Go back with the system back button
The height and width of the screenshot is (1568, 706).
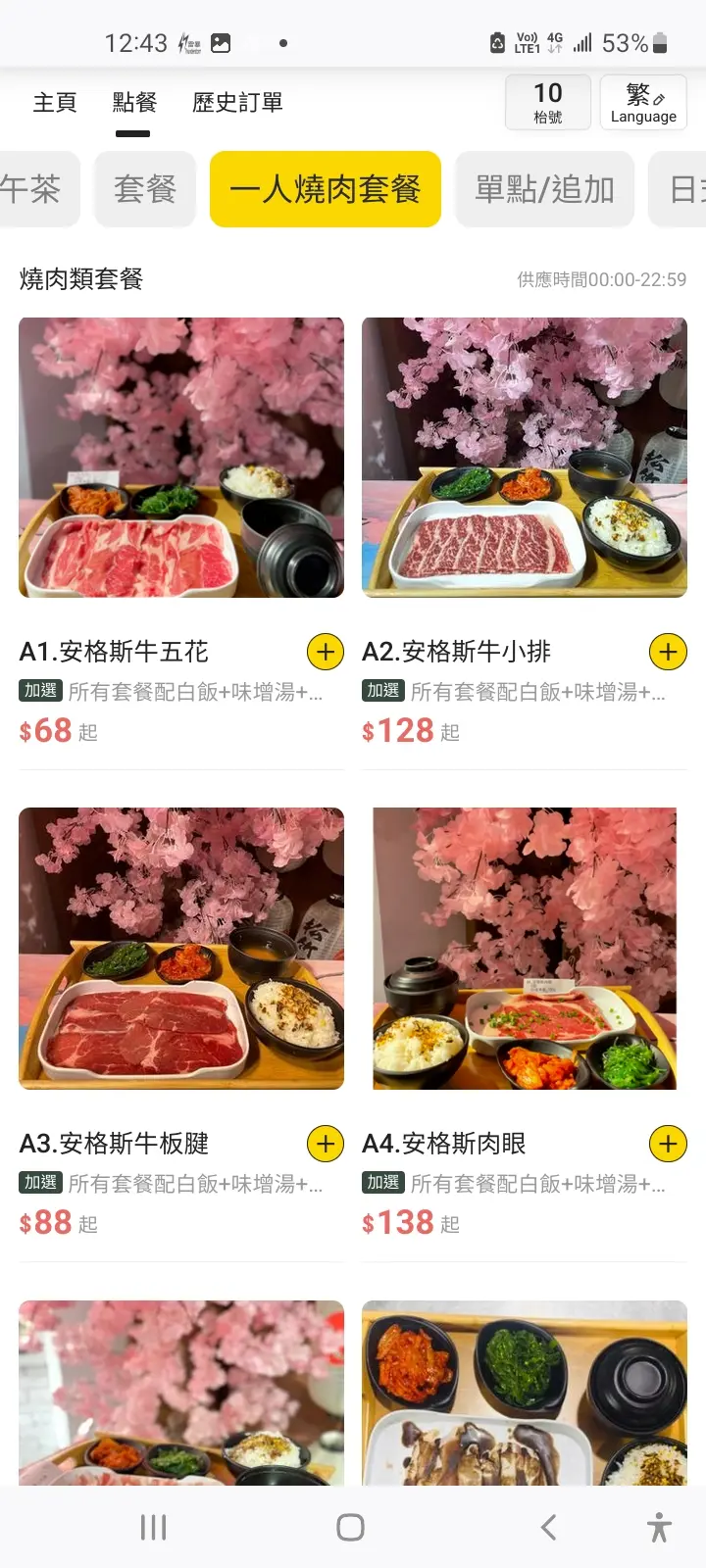(x=548, y=1527)
